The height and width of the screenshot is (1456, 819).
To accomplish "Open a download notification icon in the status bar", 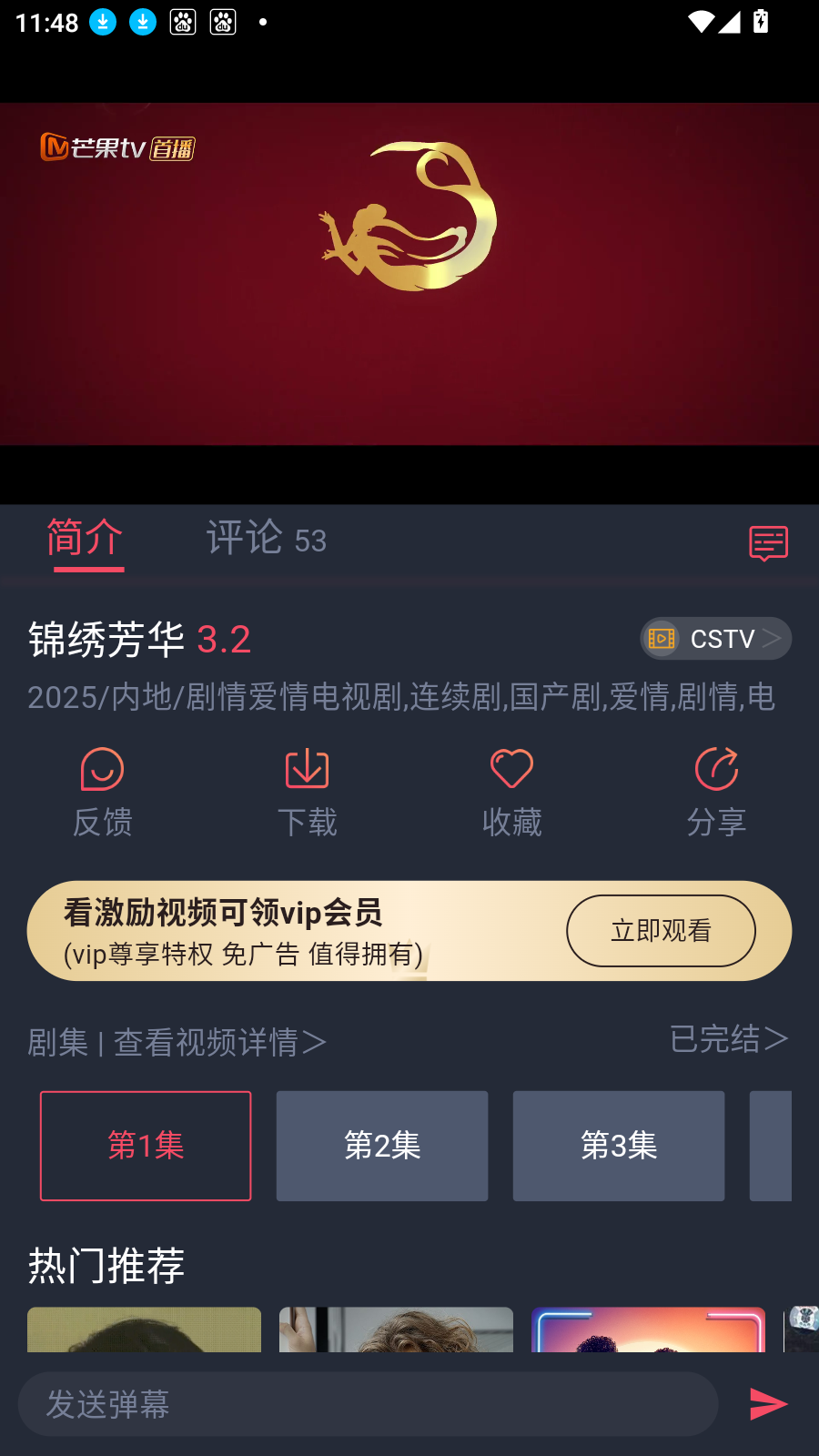I will pyautogui.click(x=102, y=20).
